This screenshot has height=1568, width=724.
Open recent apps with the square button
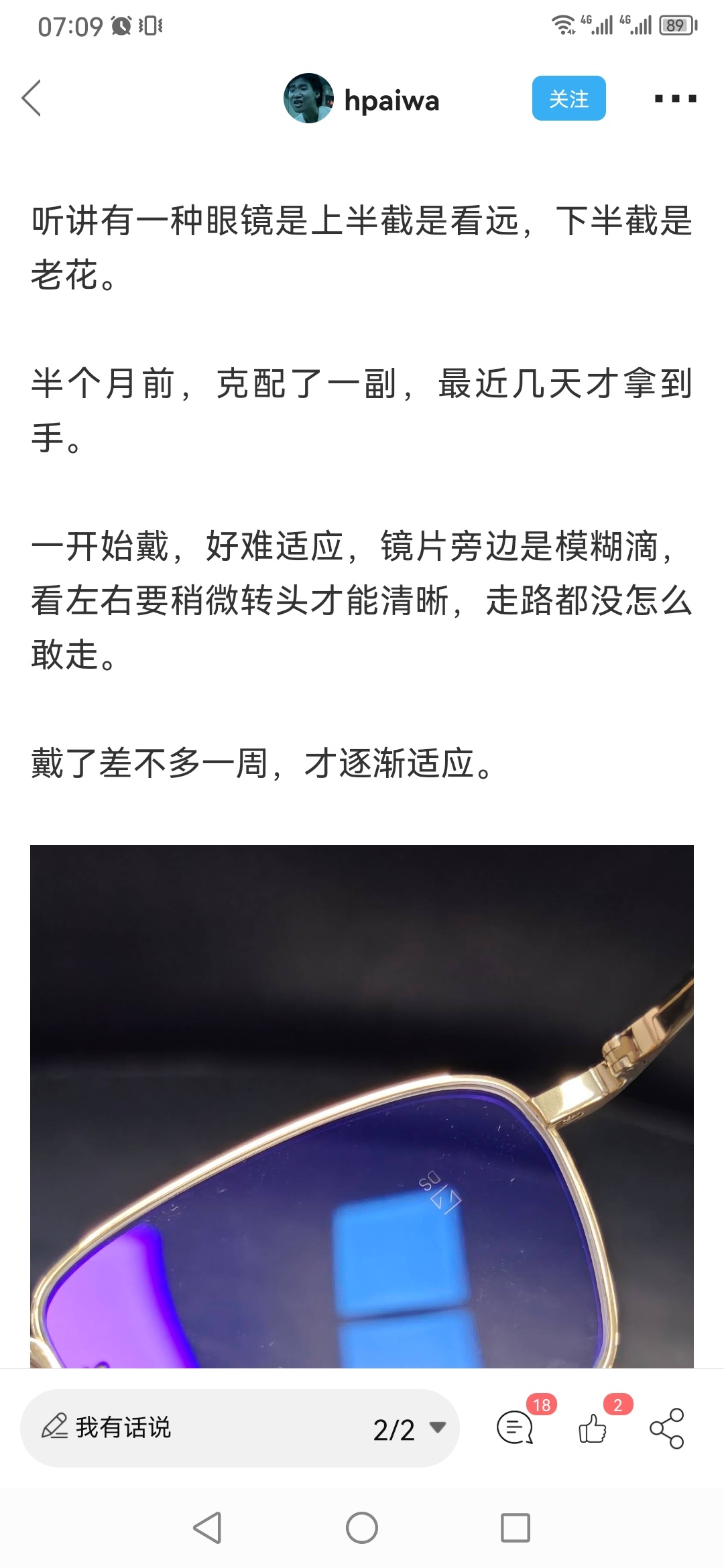[515, 1528]
